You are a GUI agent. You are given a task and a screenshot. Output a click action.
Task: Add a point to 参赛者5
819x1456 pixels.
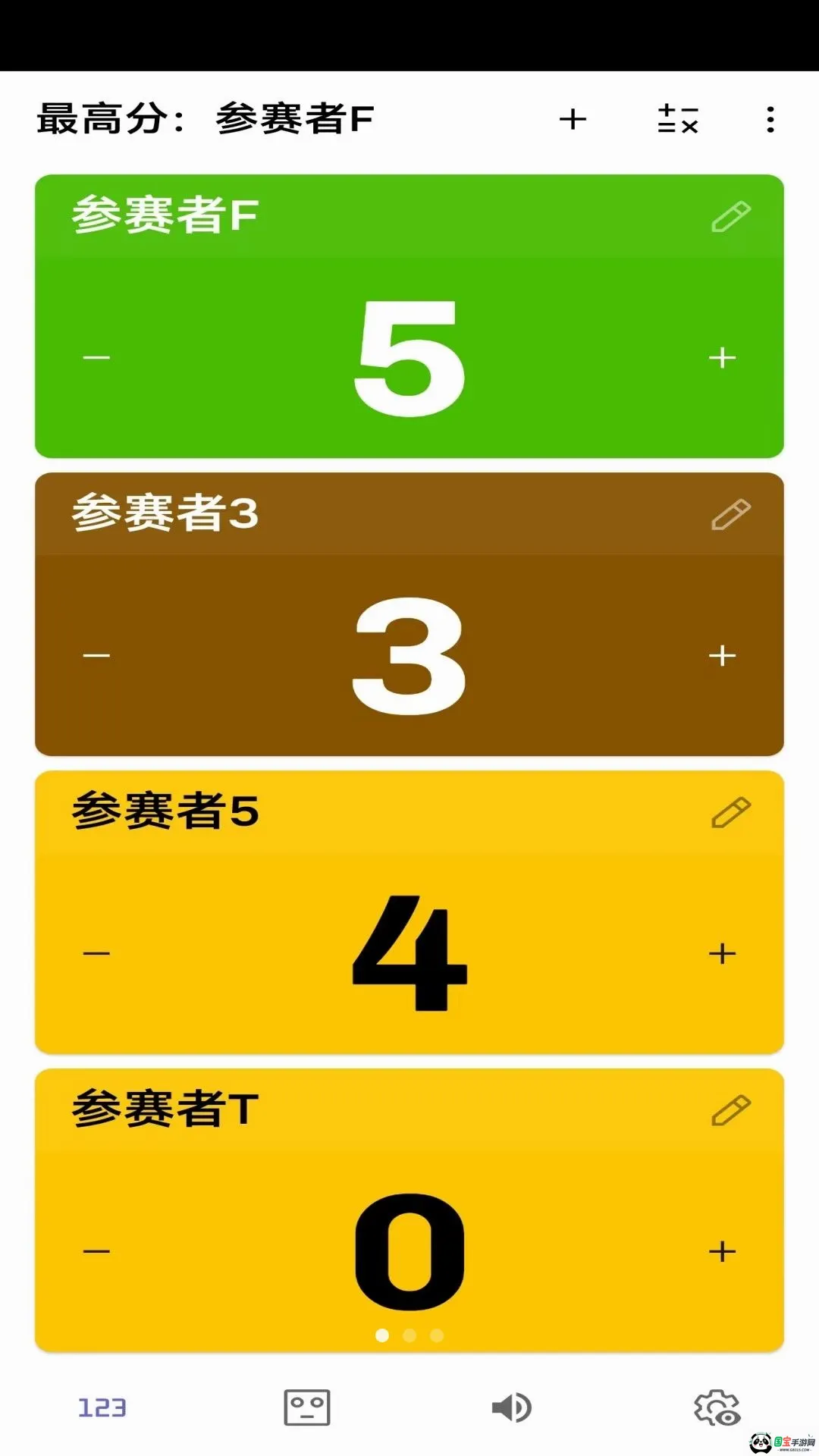click(x=722, y=953)
